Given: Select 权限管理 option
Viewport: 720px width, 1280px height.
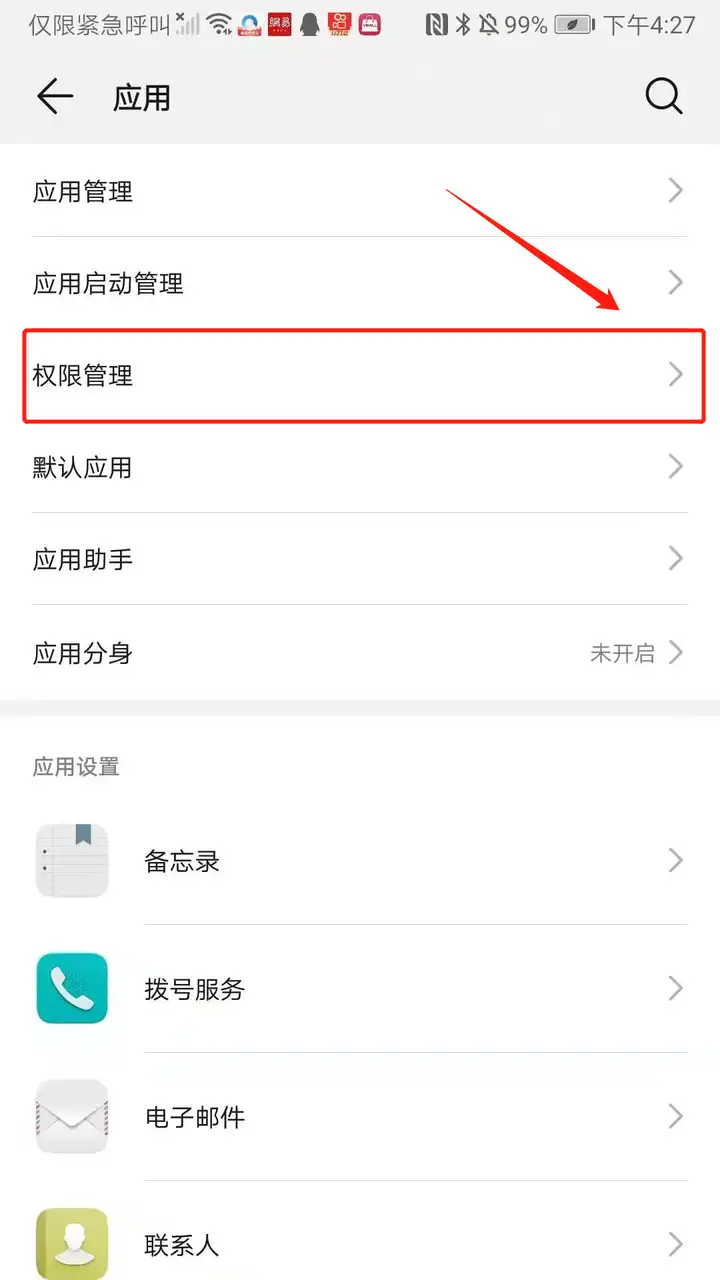Looking at the screenshot, I should pyautogui.click(x=360, y=375).
